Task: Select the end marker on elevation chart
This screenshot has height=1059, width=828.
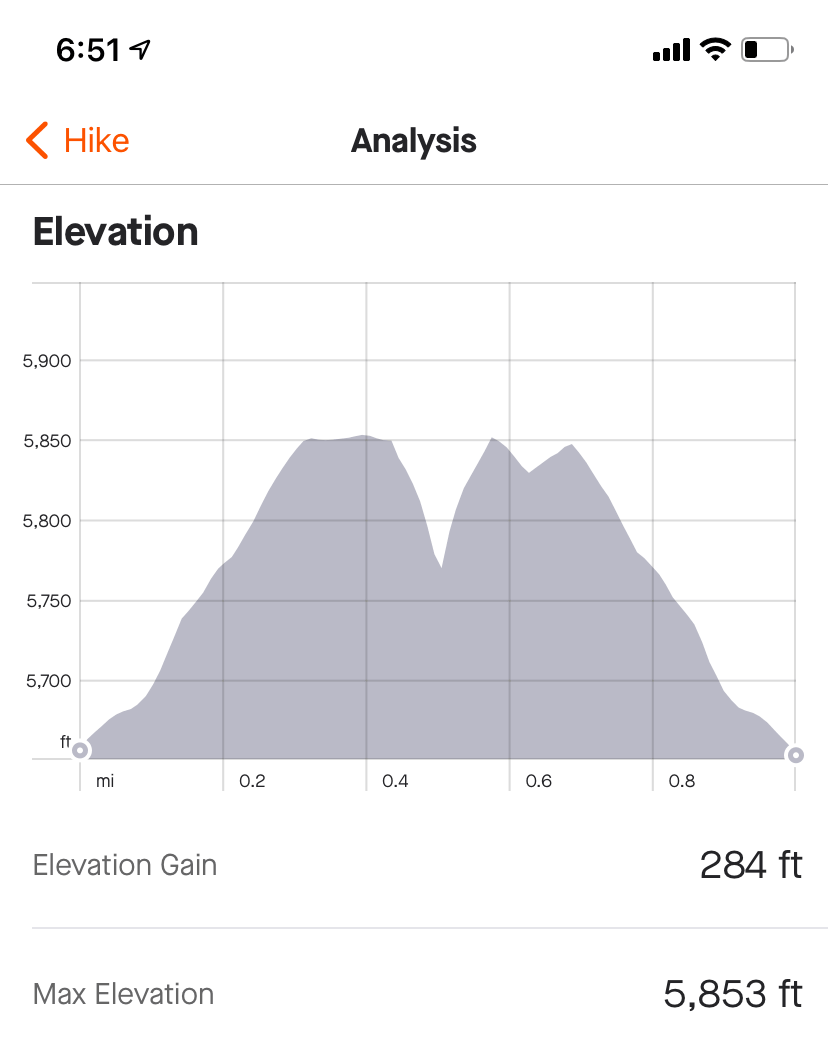Action: tap(795, 755)
